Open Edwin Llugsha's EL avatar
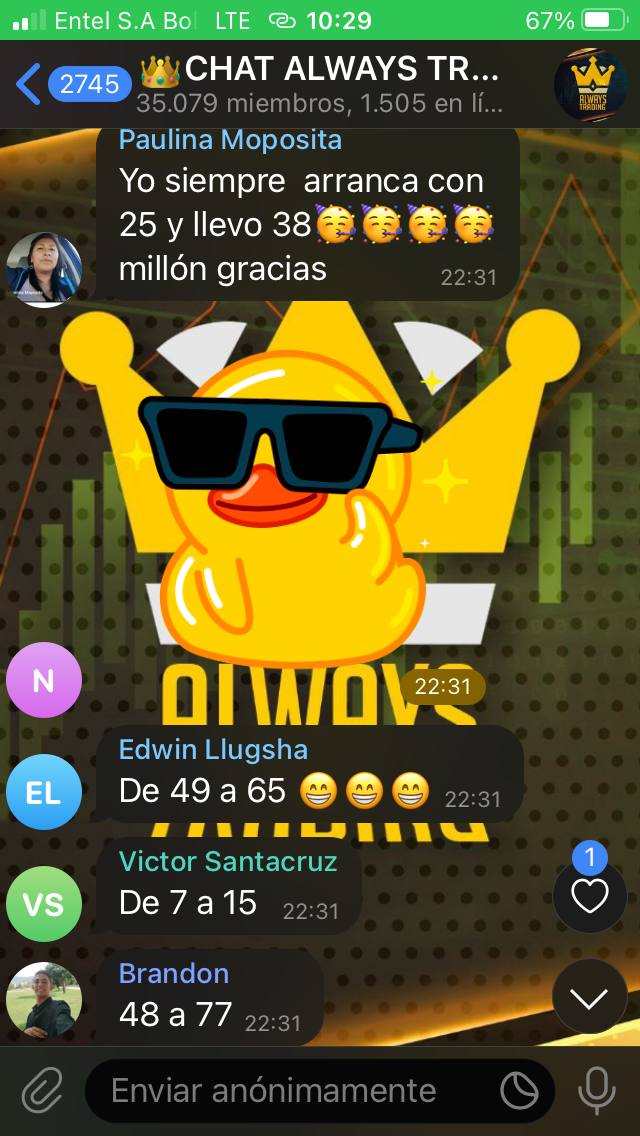The height and width of the screenshot is (1136, 640). pos(43,793)
